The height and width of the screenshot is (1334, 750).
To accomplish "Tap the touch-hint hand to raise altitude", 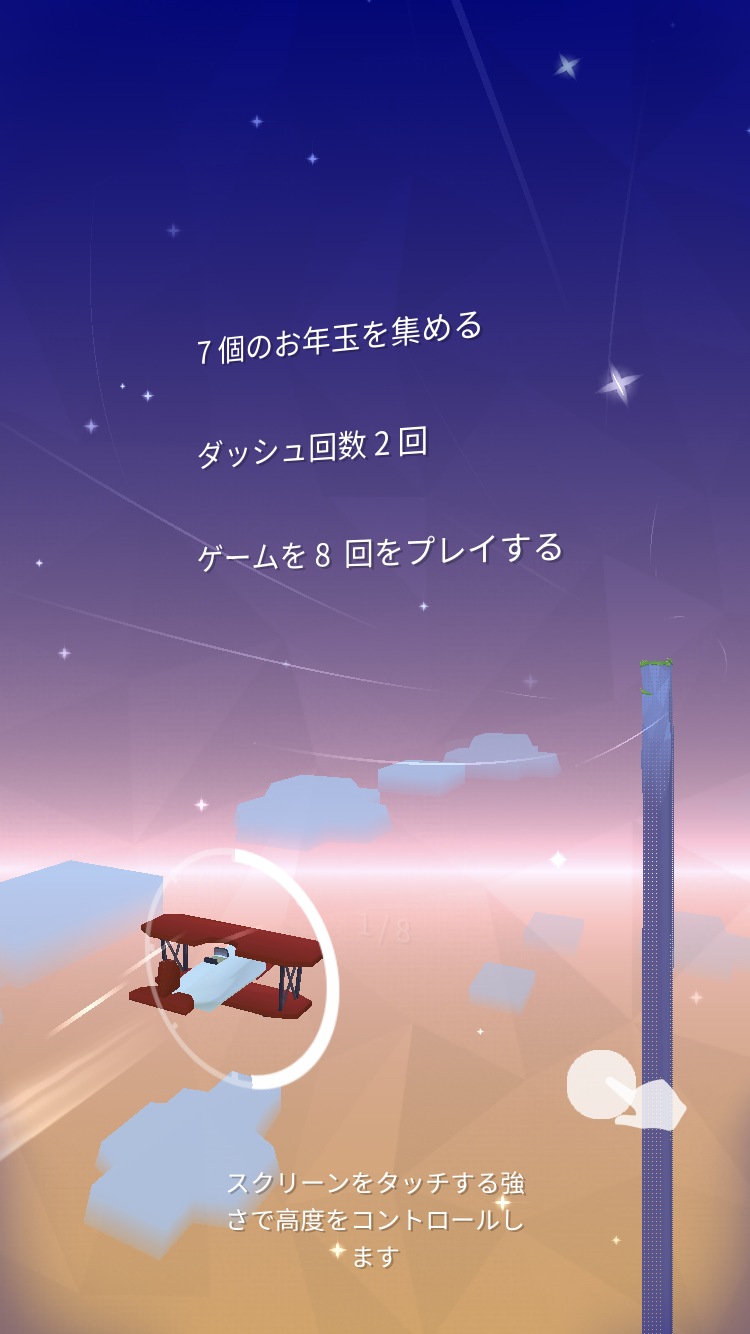I will 626,1091.
